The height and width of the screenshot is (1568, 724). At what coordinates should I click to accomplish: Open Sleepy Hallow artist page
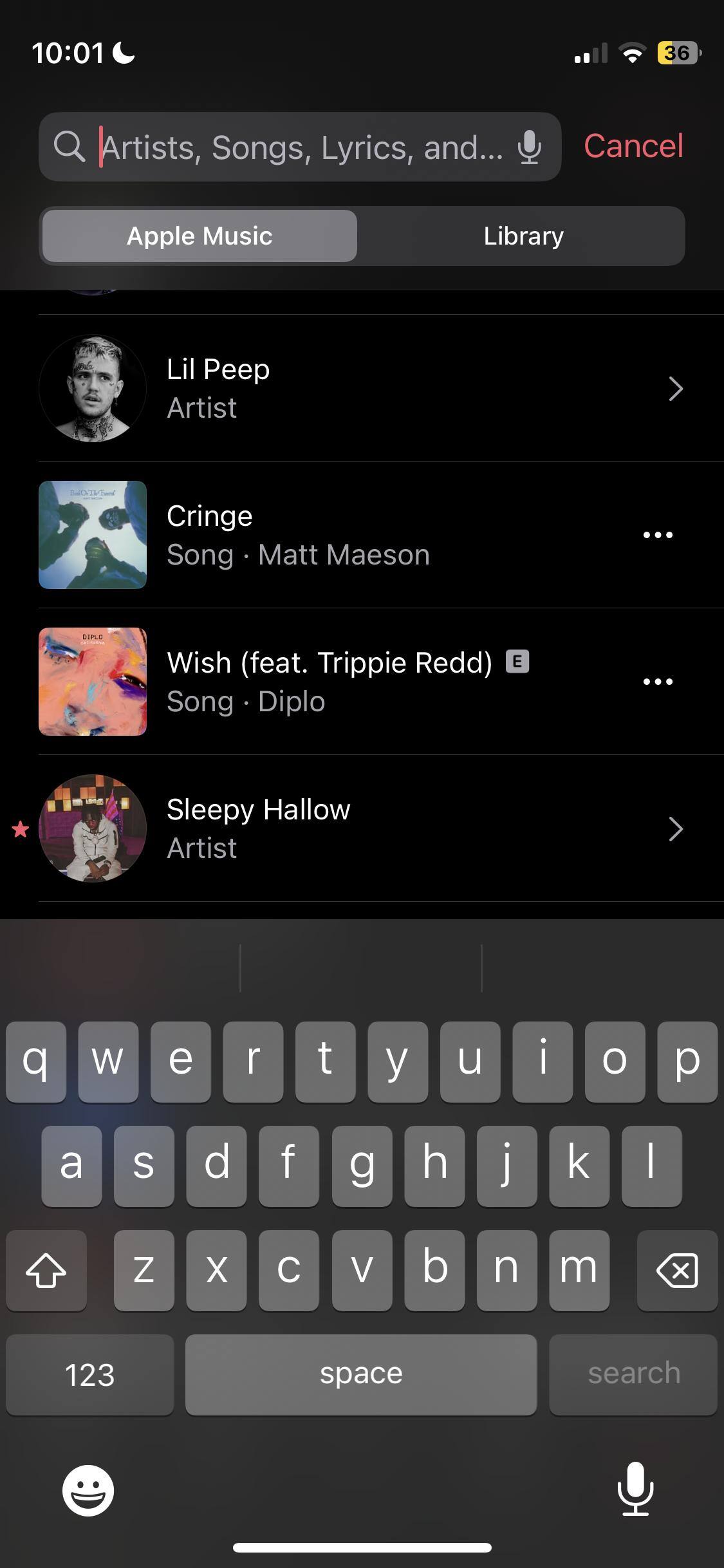[x=360, y=828]
